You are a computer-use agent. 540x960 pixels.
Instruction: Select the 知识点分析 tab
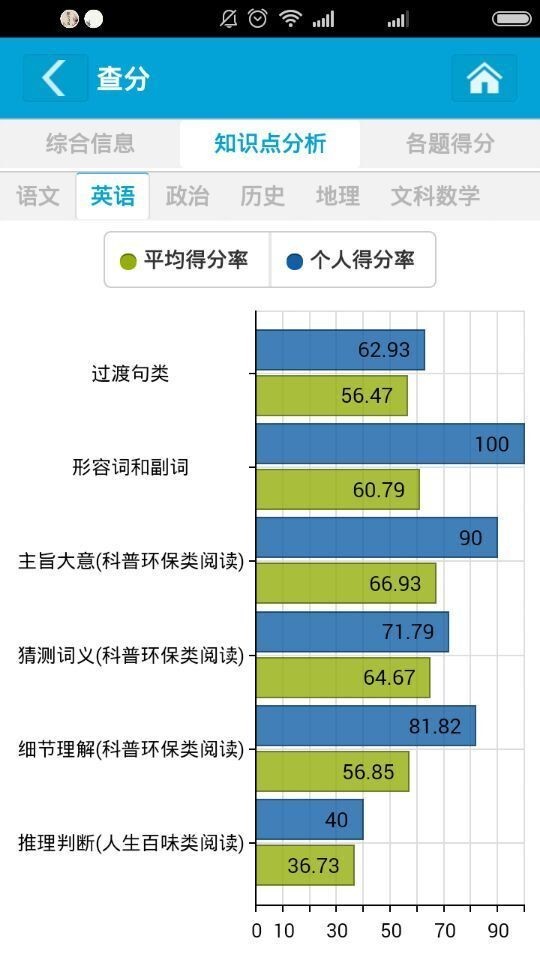pos(270,143)
